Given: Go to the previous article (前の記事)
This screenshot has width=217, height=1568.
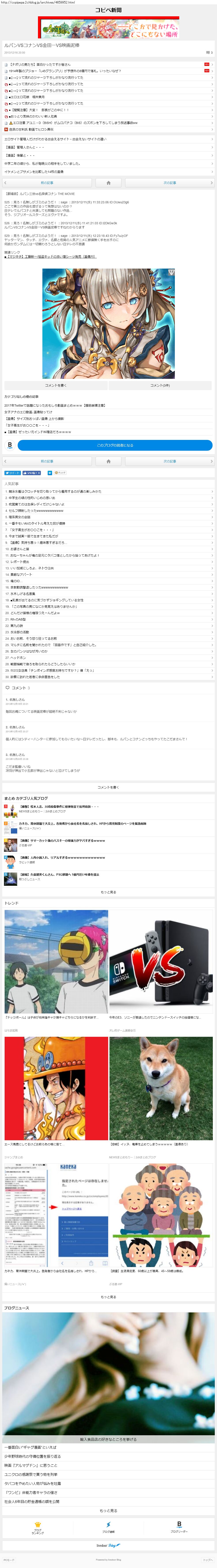Looking at the screenshot, I should pos(47,183).
